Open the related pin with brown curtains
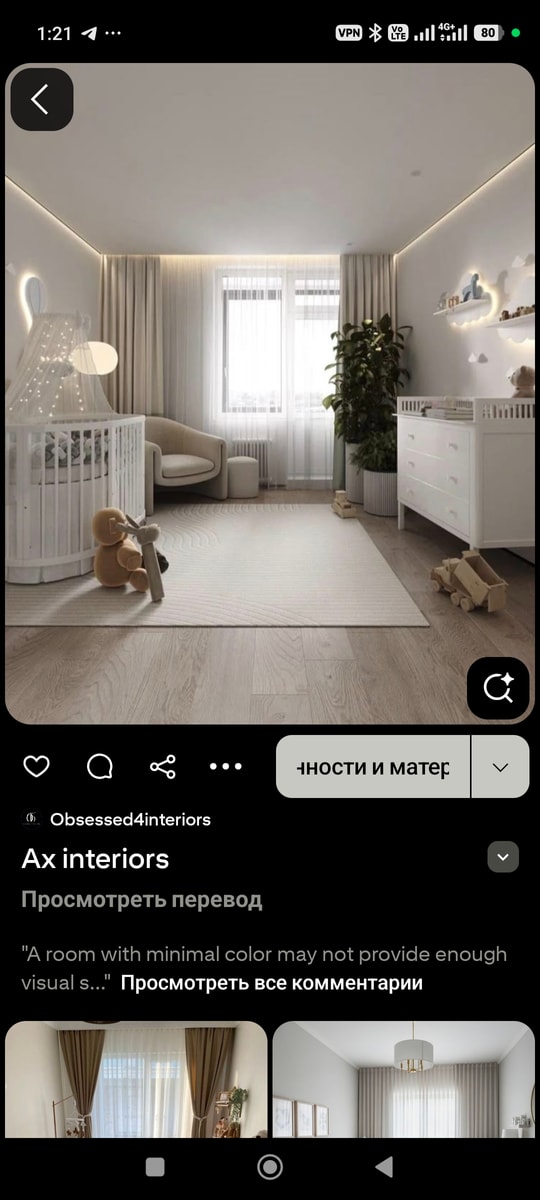The height and width of the screenshot is (1200, 540). [x=136, y=1079]
